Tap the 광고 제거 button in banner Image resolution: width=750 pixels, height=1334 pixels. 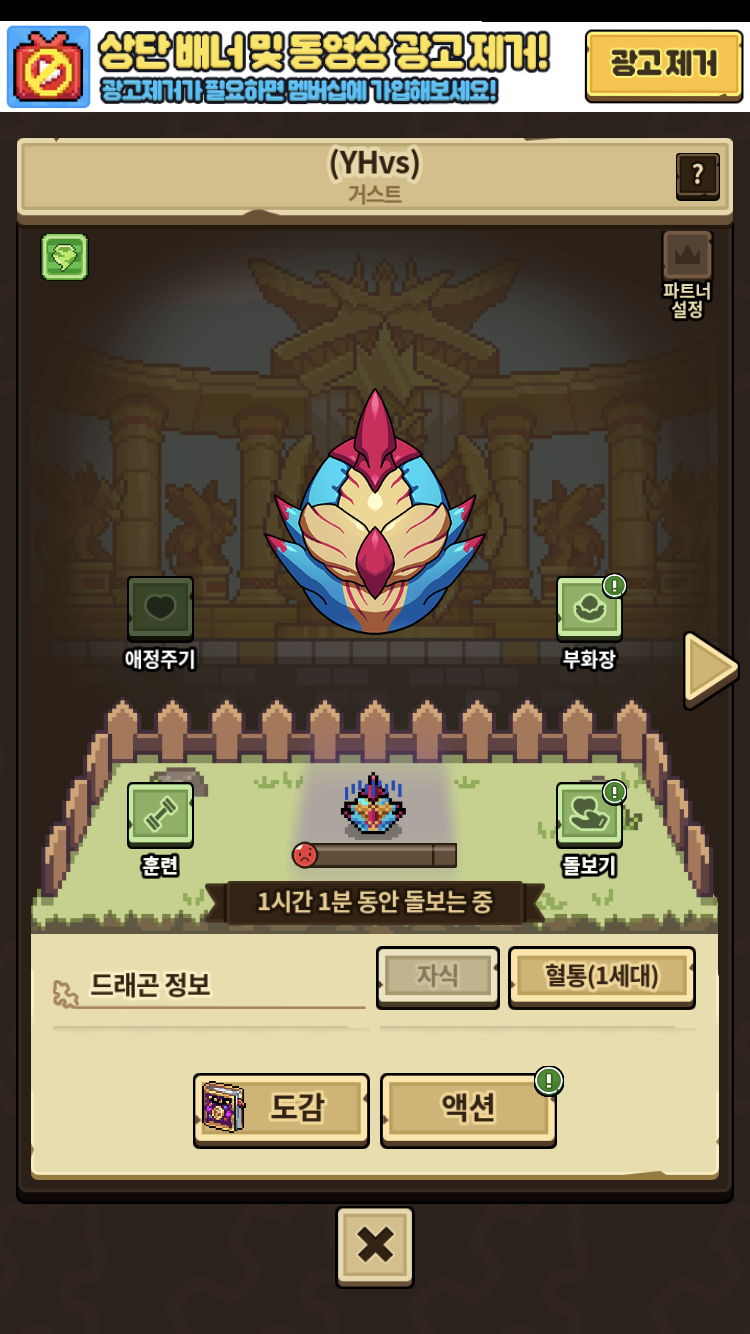(x=663, y=65)
